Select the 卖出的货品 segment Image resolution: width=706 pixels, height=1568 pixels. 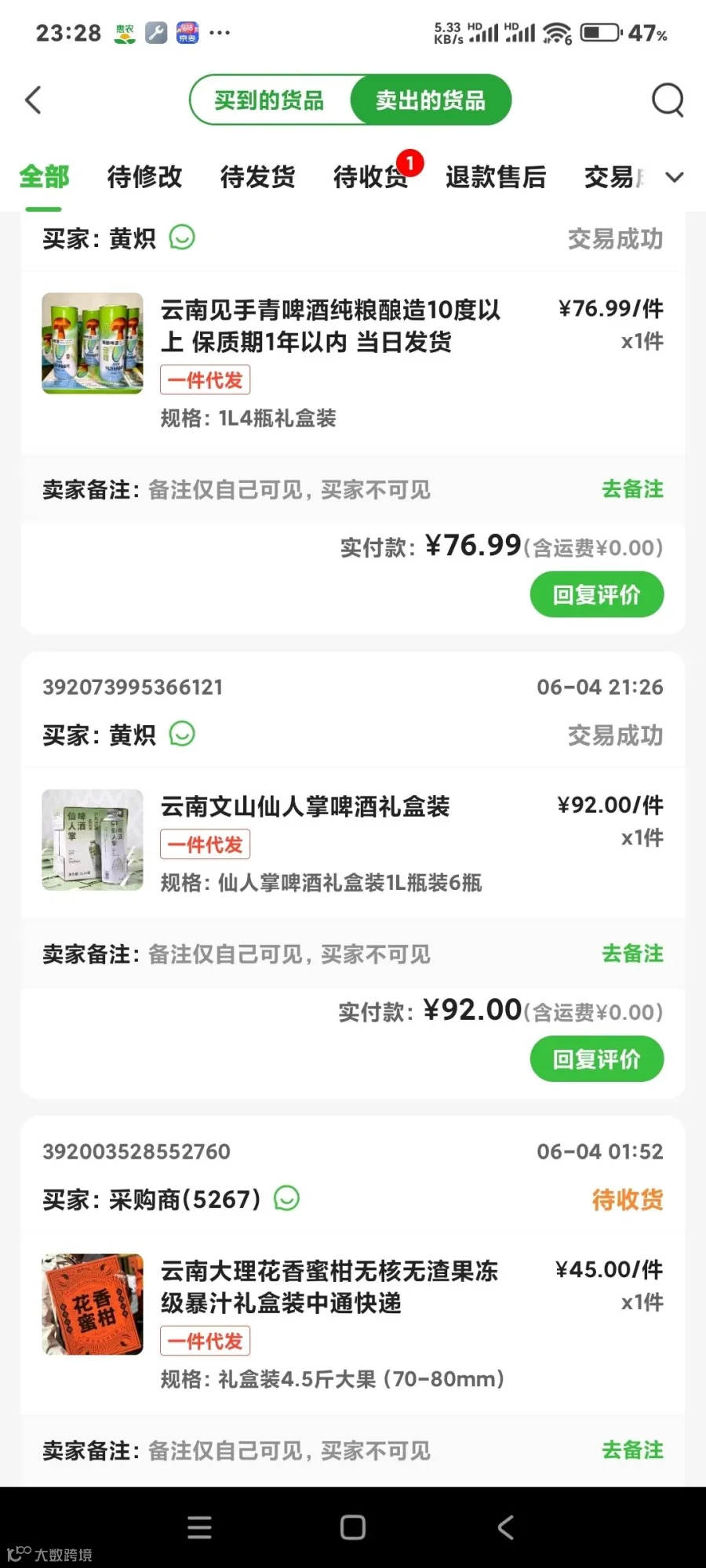[431, 100]
